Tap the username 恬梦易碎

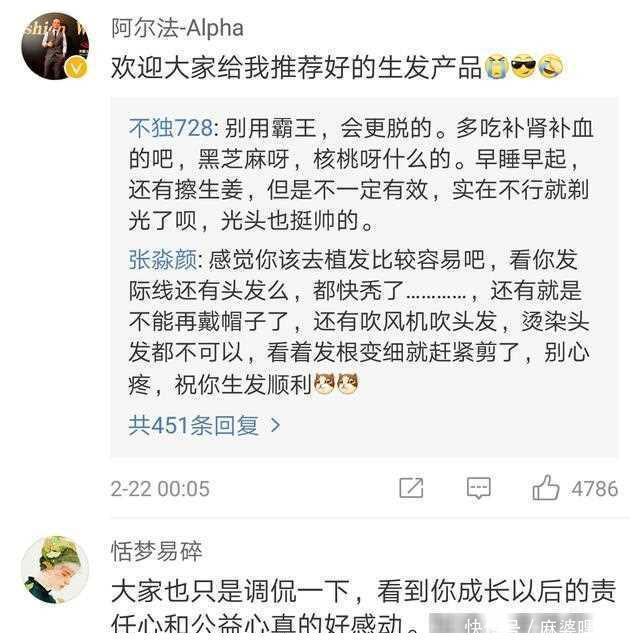[156, 551]
